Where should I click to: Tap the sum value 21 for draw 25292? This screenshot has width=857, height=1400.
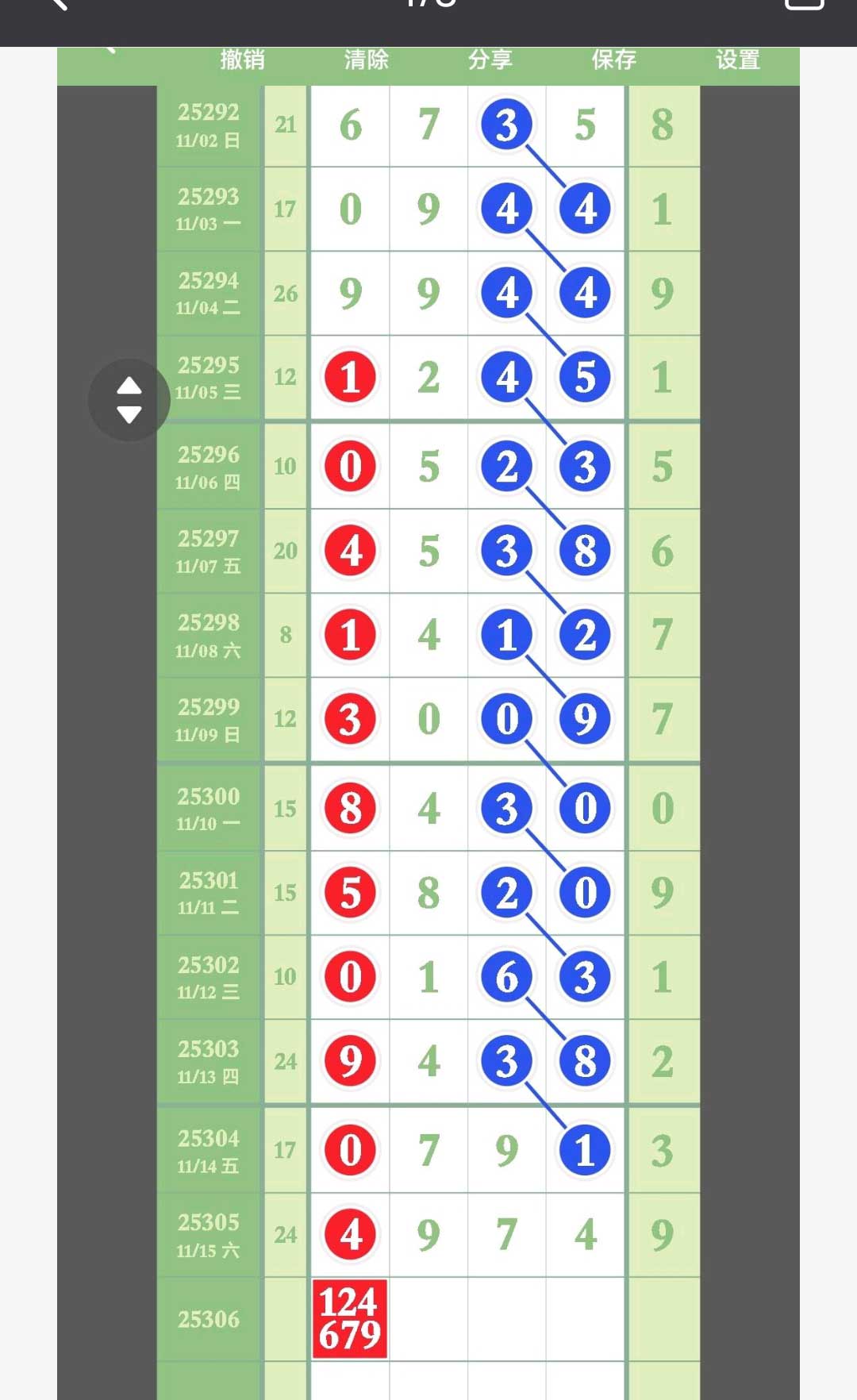point(286,125)
